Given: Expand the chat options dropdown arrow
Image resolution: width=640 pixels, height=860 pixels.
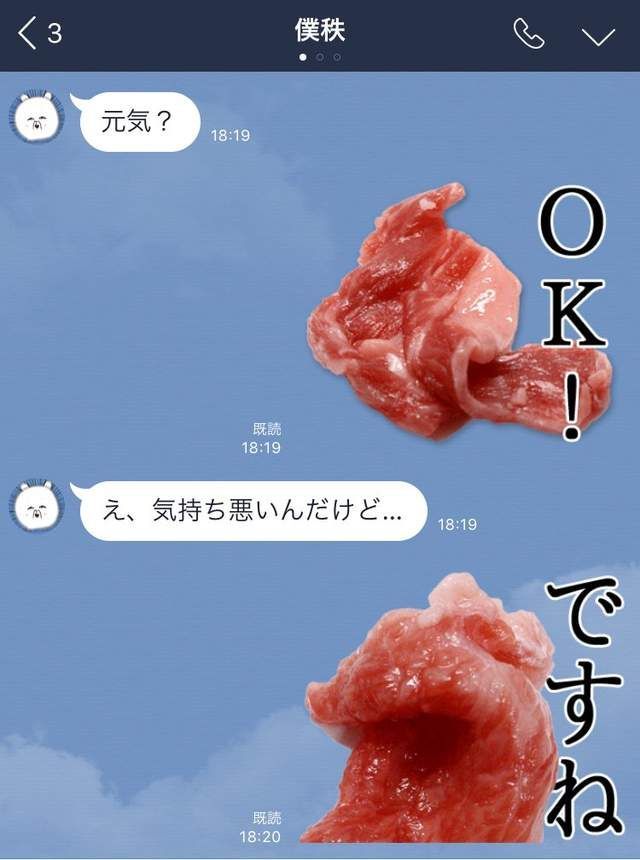Looking at the screenshot, I should pyautogui.click(x=598, y=36).
